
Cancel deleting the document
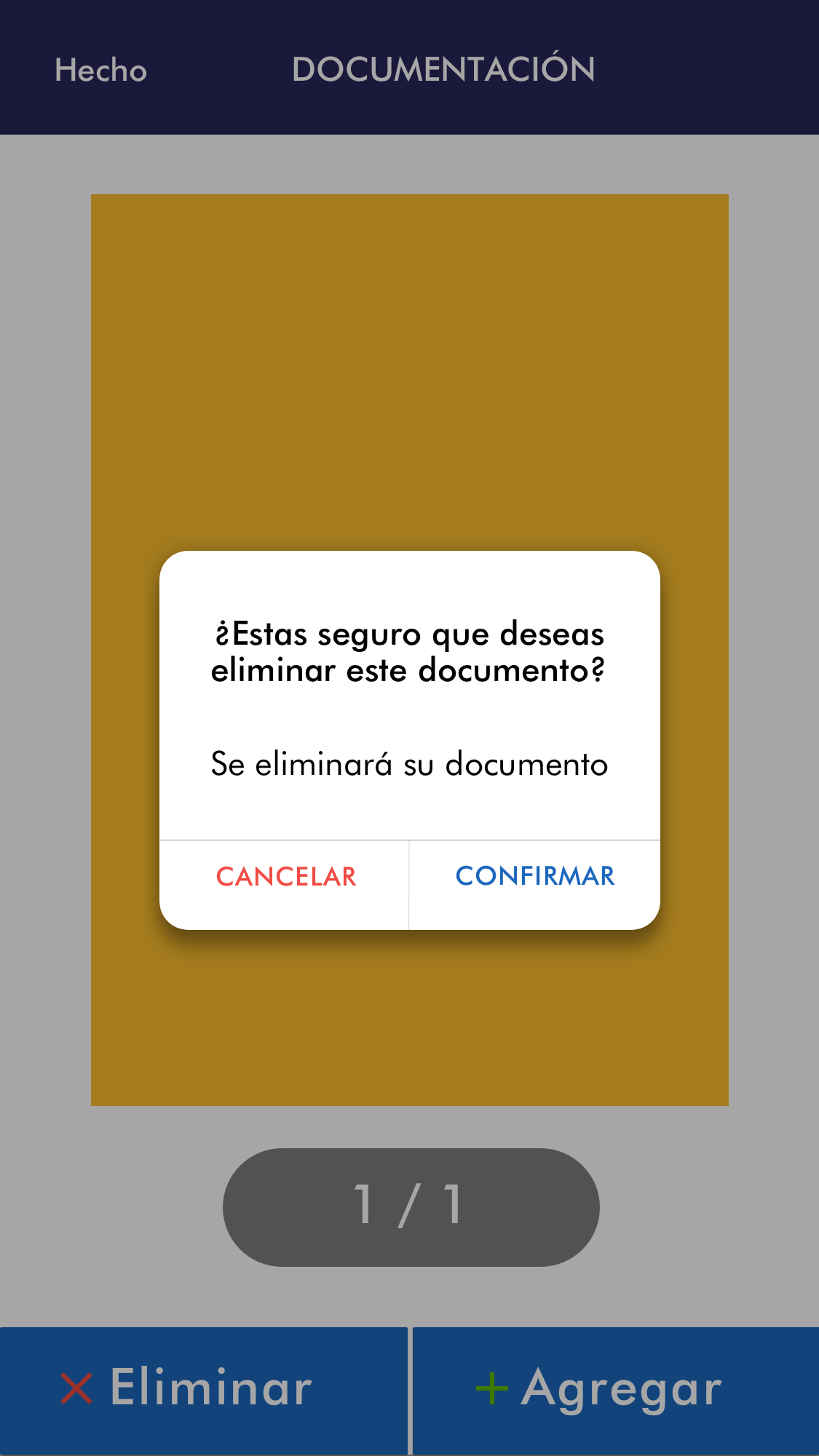pos(285,878)
